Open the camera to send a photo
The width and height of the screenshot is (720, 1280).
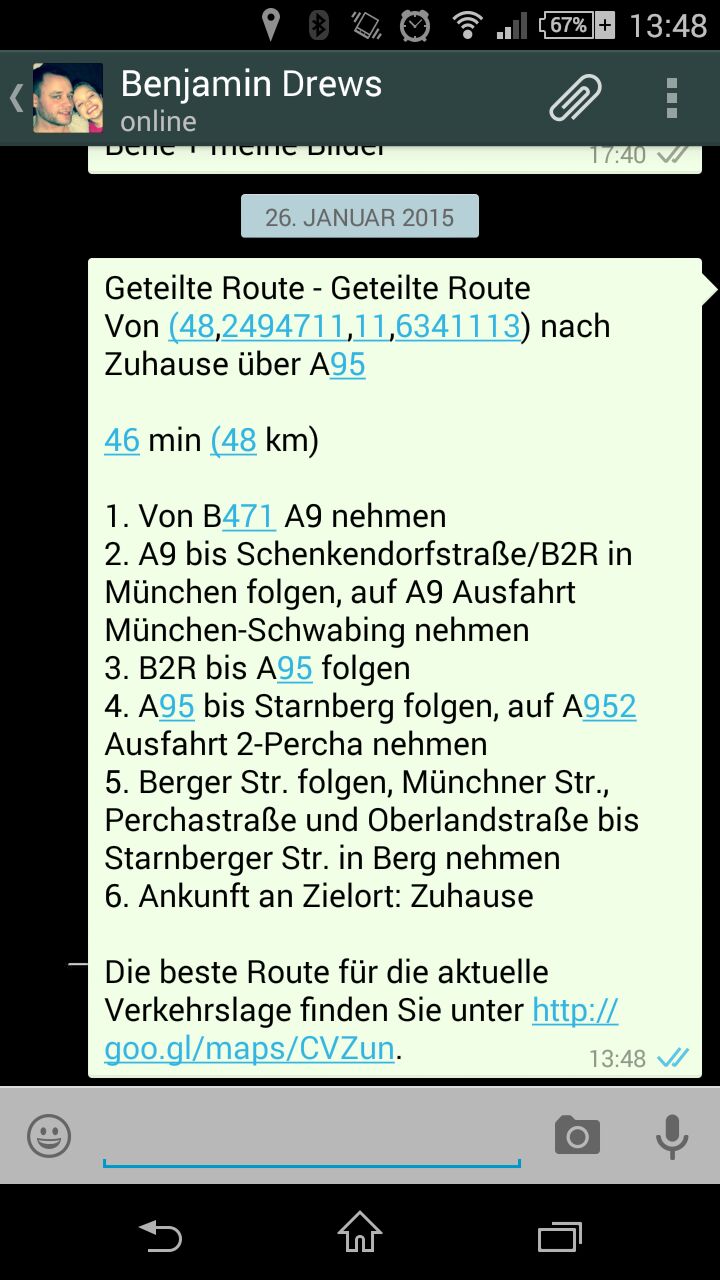577,1136
